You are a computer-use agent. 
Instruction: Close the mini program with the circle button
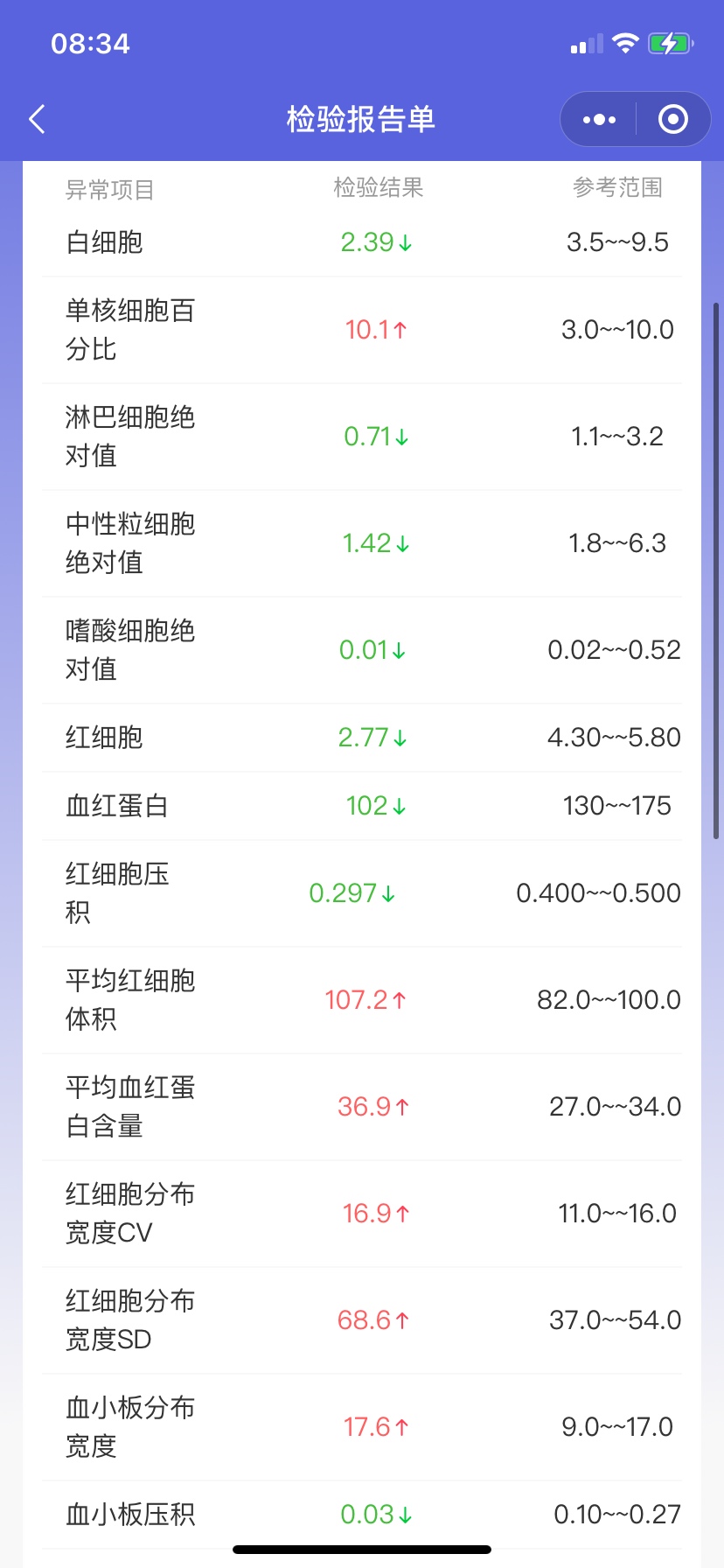pyautogui.click(x=672, y=119)
